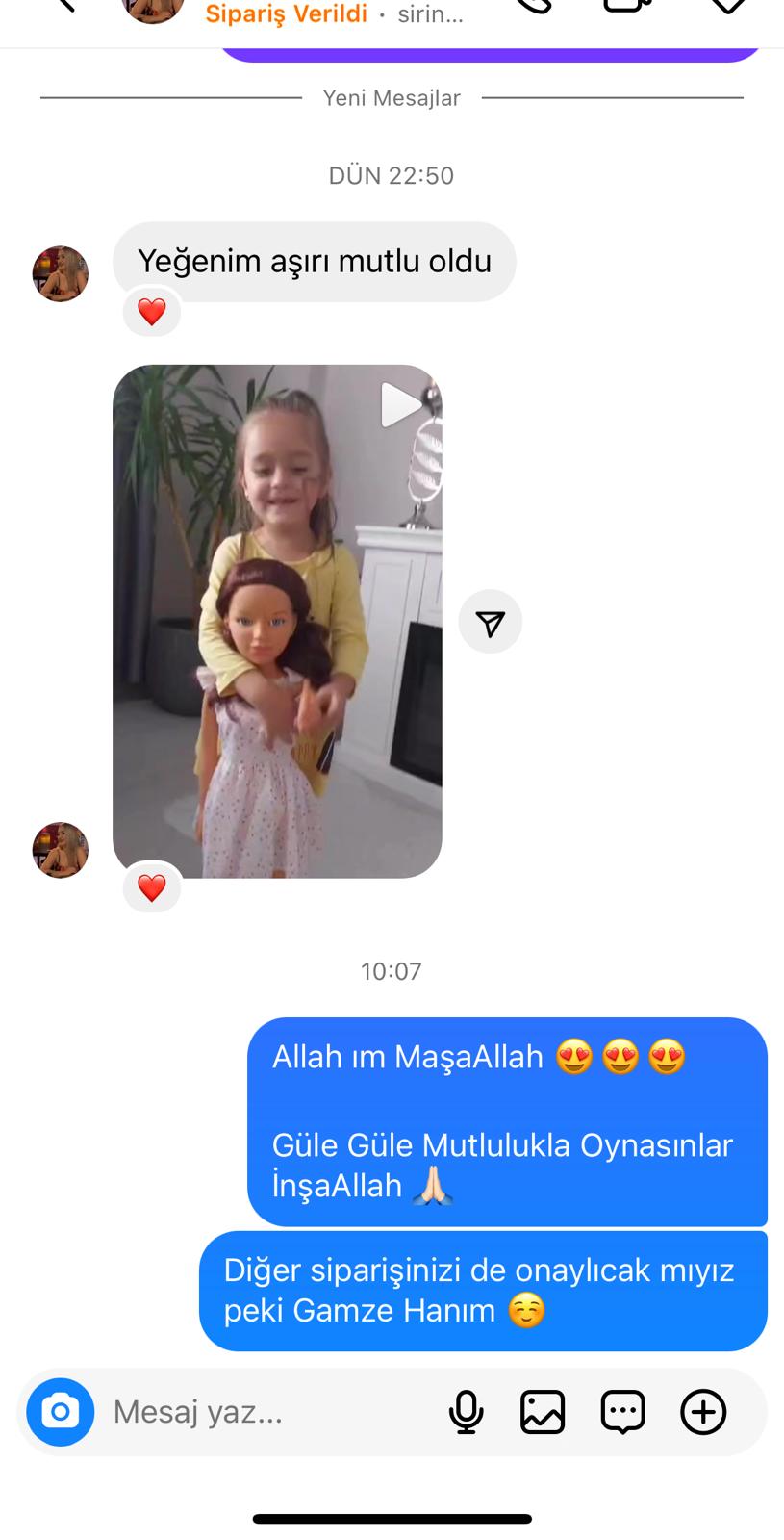
Task: Start an audio call
Action: tap(534, 5)
